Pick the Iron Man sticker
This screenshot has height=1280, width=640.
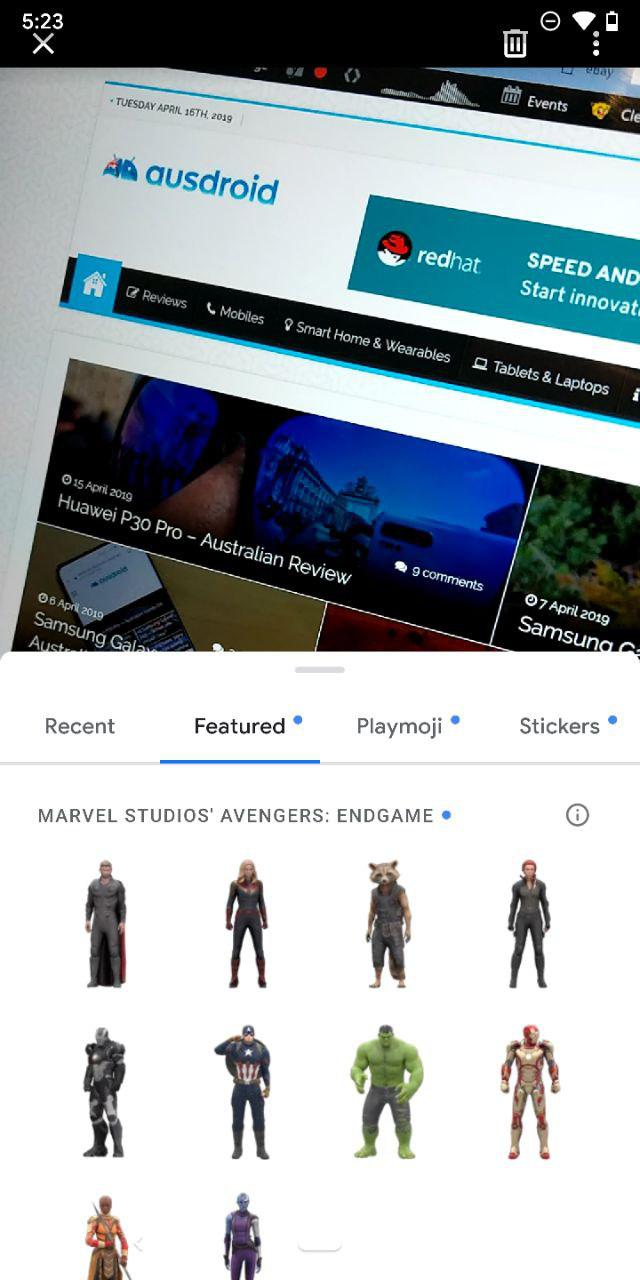click(529, 1092)
